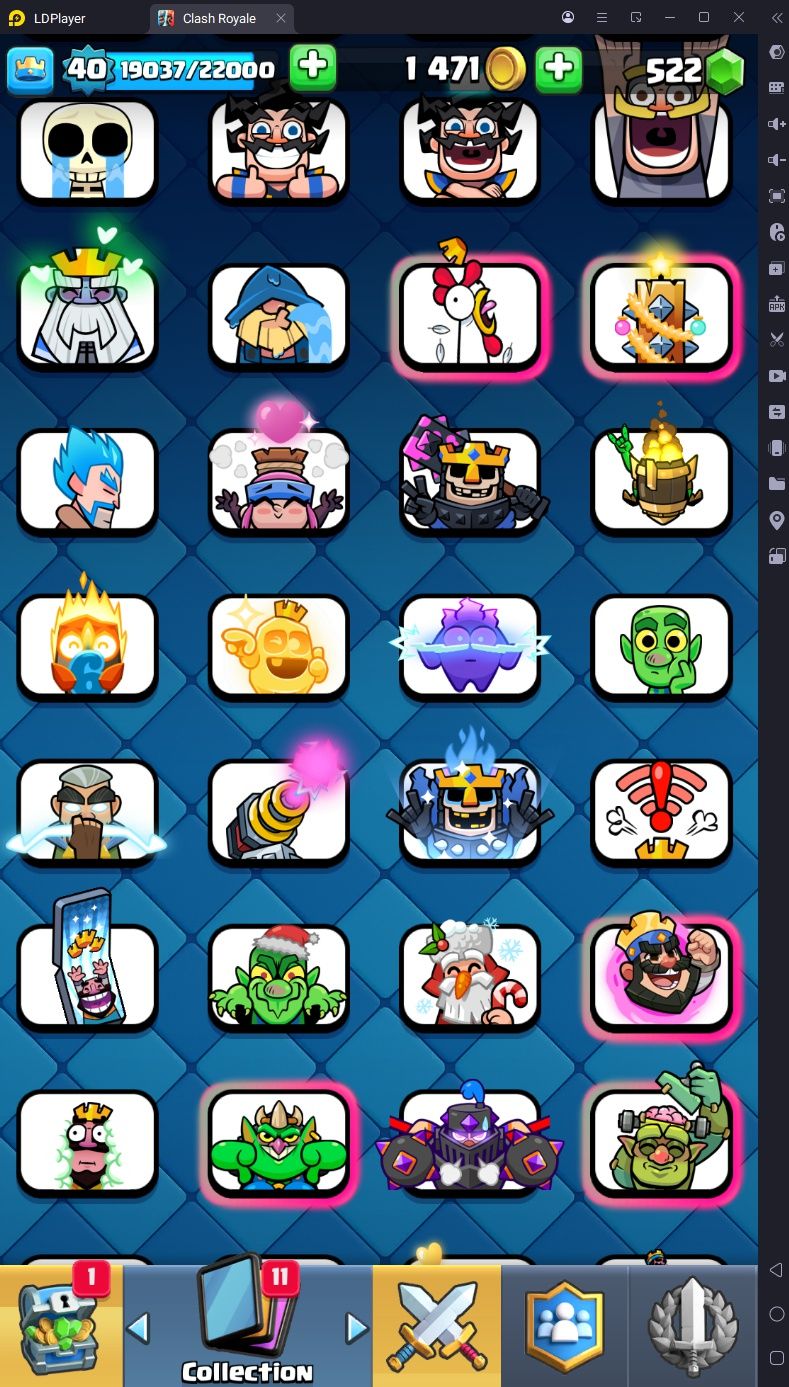Image resolution: width=789 pixels, height=1387 pixels.
Task: Select the red Wi-Fi warning emote
Action: click(x=661, y=812)
